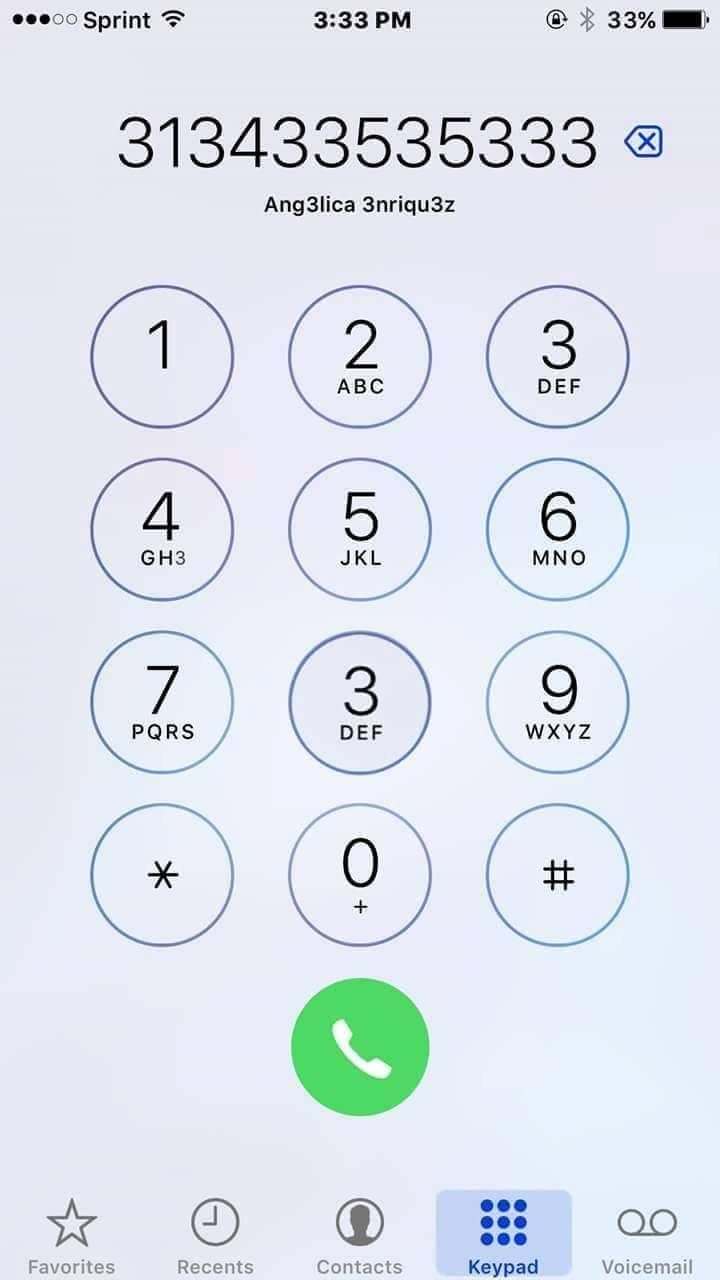Screen dimensions: 720x1280
Task: Tap the 7 PQRS key
Action: (162, 702)
